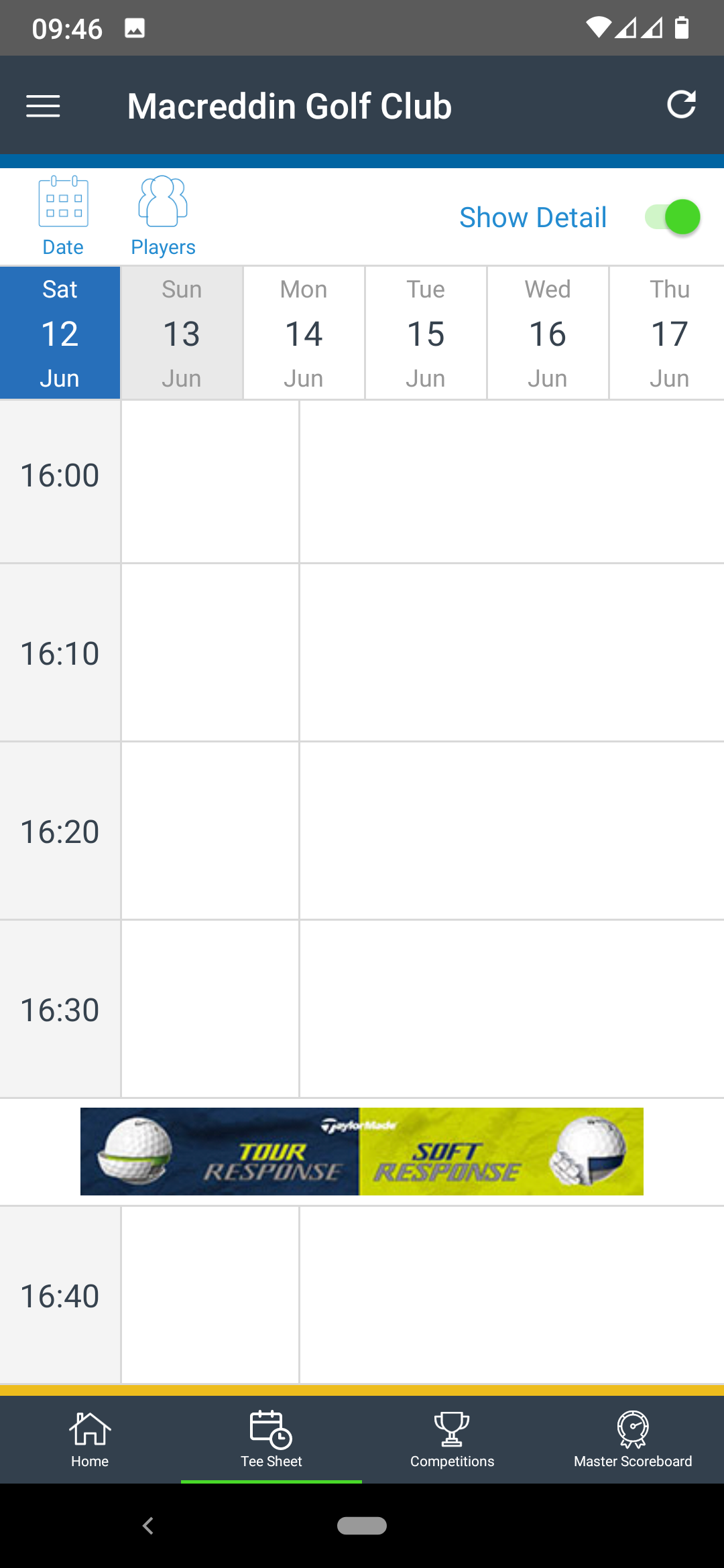This screenshot has width=724, height=1568.
Task: Tap the system back button
Action: point(148,1526)
